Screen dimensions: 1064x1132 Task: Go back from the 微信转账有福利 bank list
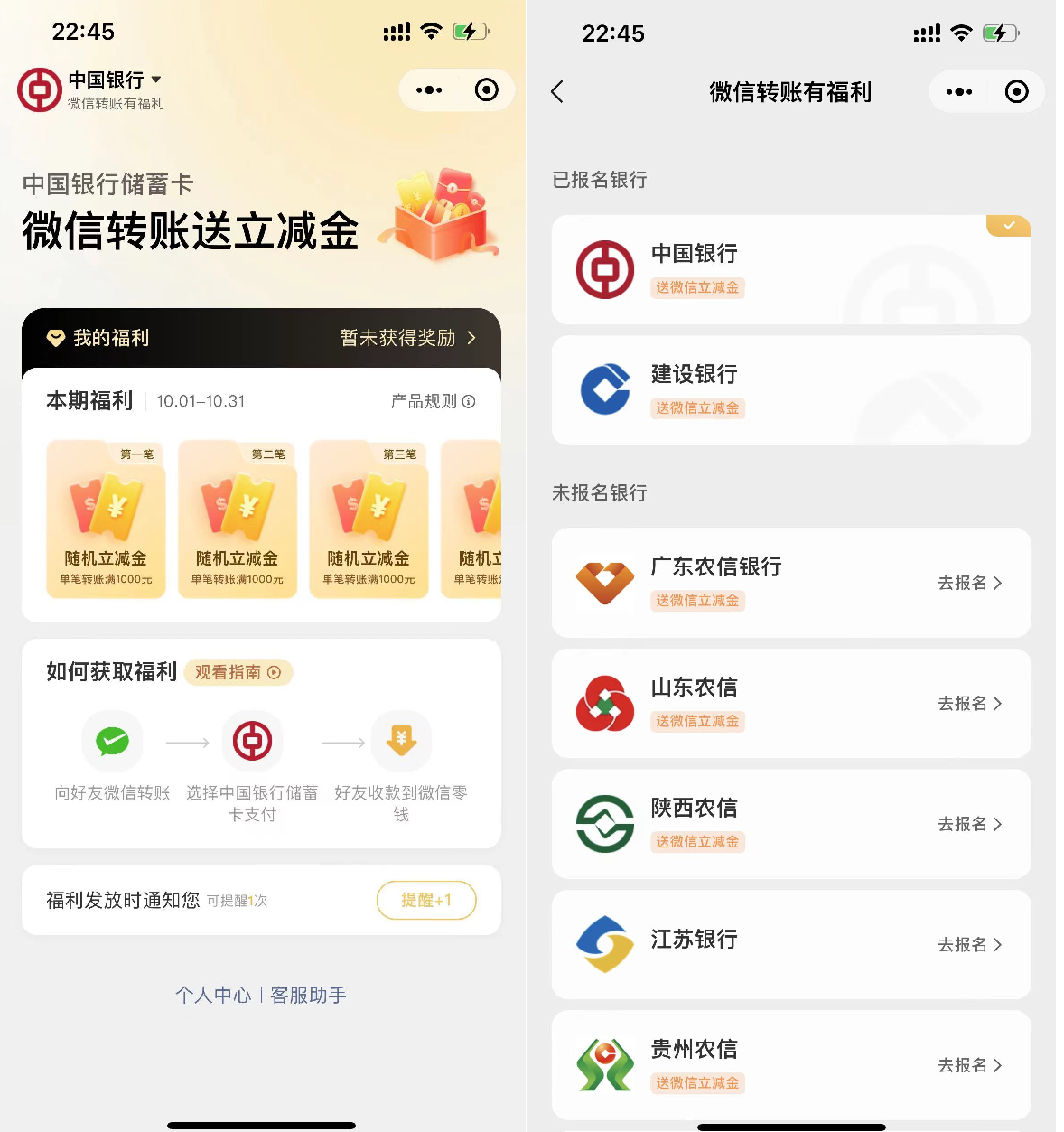pyautogui.click(x=557, y=92)
